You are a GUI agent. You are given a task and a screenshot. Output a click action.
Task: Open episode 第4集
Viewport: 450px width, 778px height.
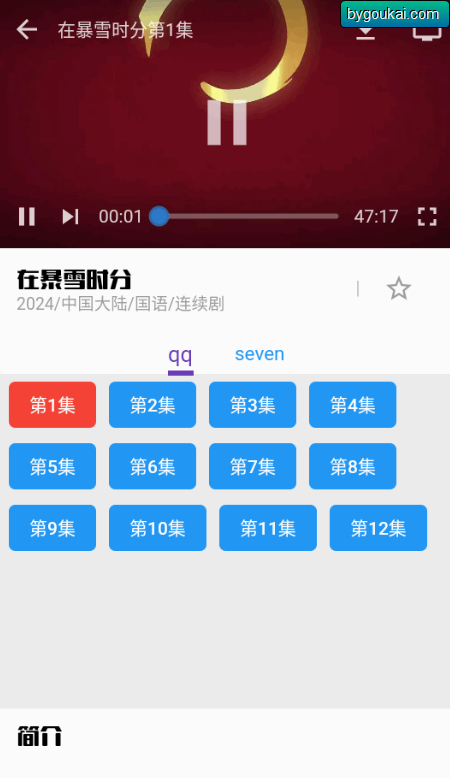(353, 405)
